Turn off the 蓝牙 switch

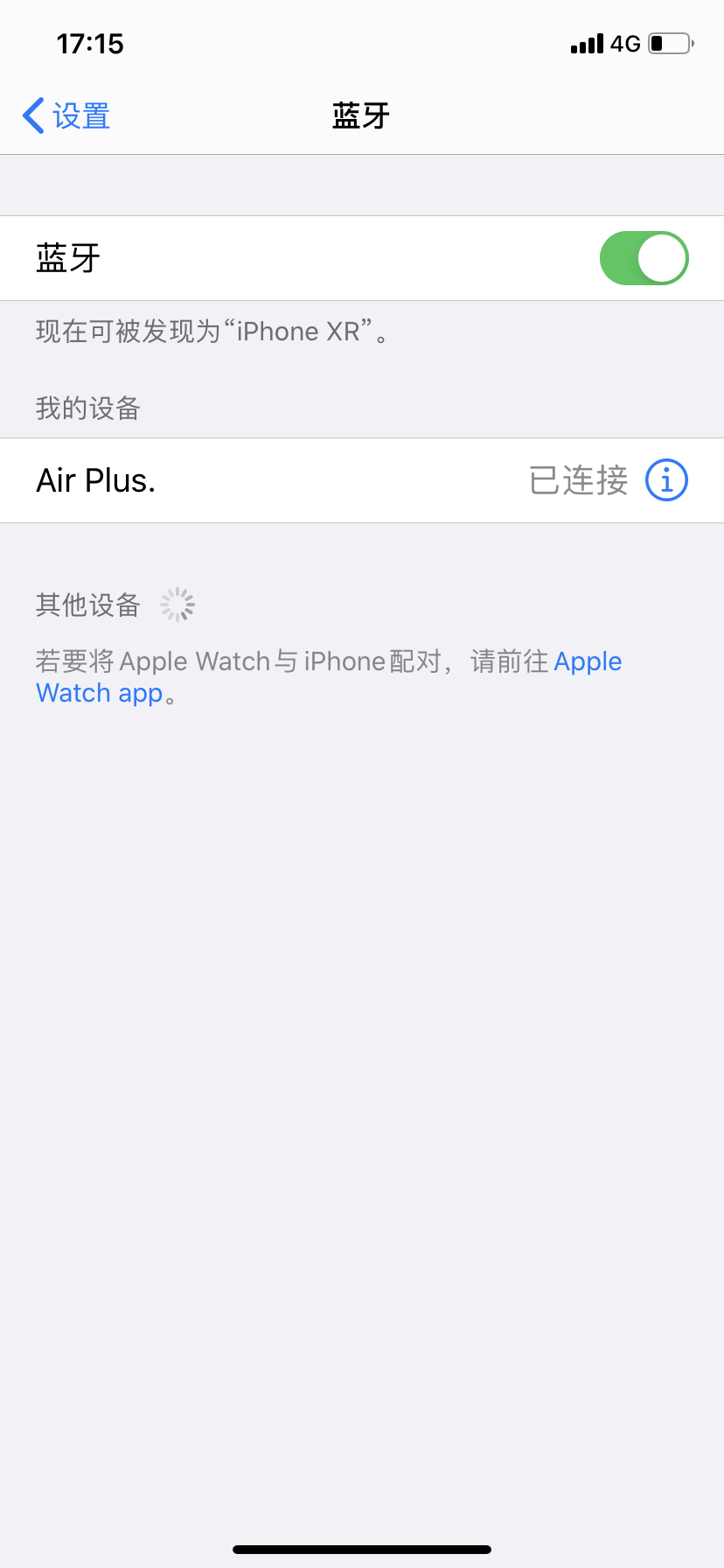coord(644,258)
